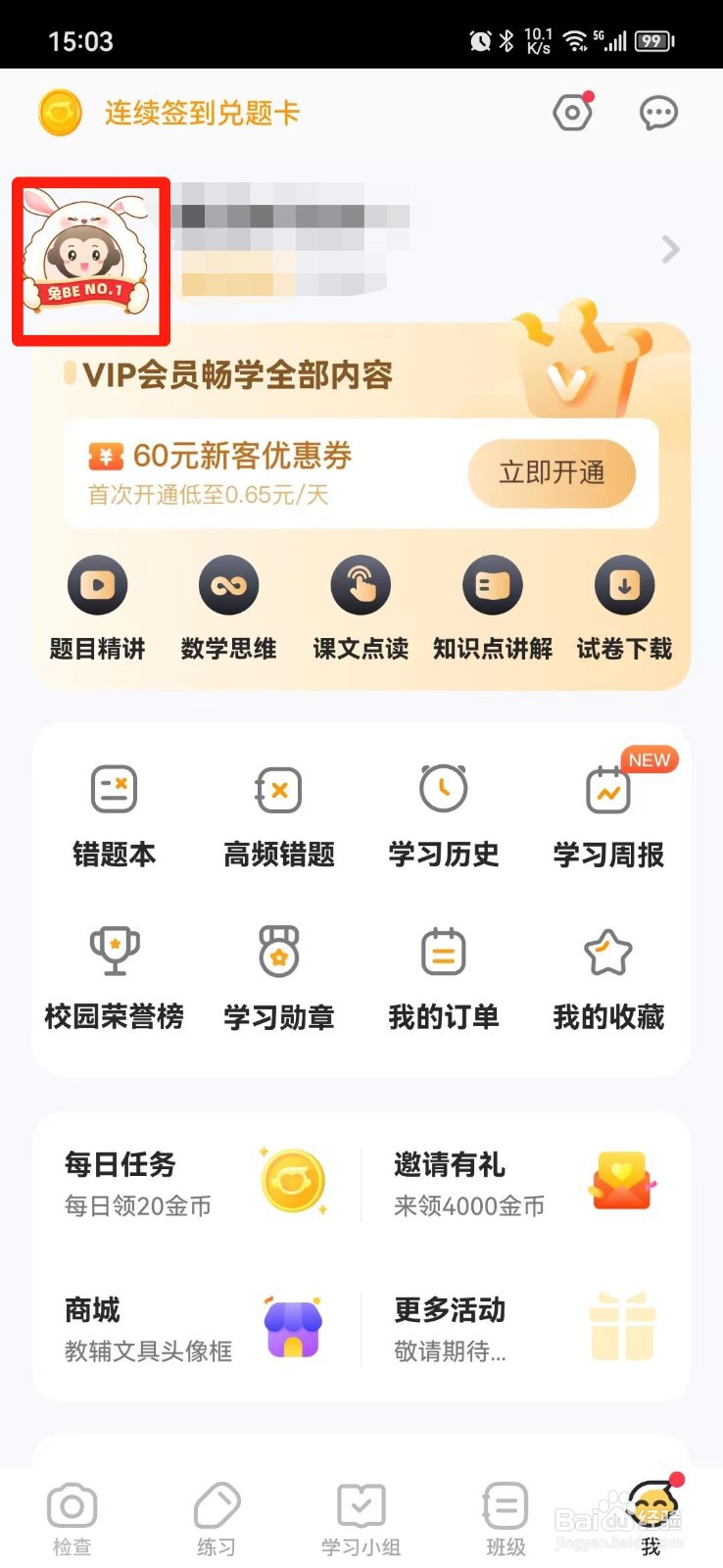Select the 数学思维 feature
The width and height of the screenshot is (723, 1568).
coord(228,603)
